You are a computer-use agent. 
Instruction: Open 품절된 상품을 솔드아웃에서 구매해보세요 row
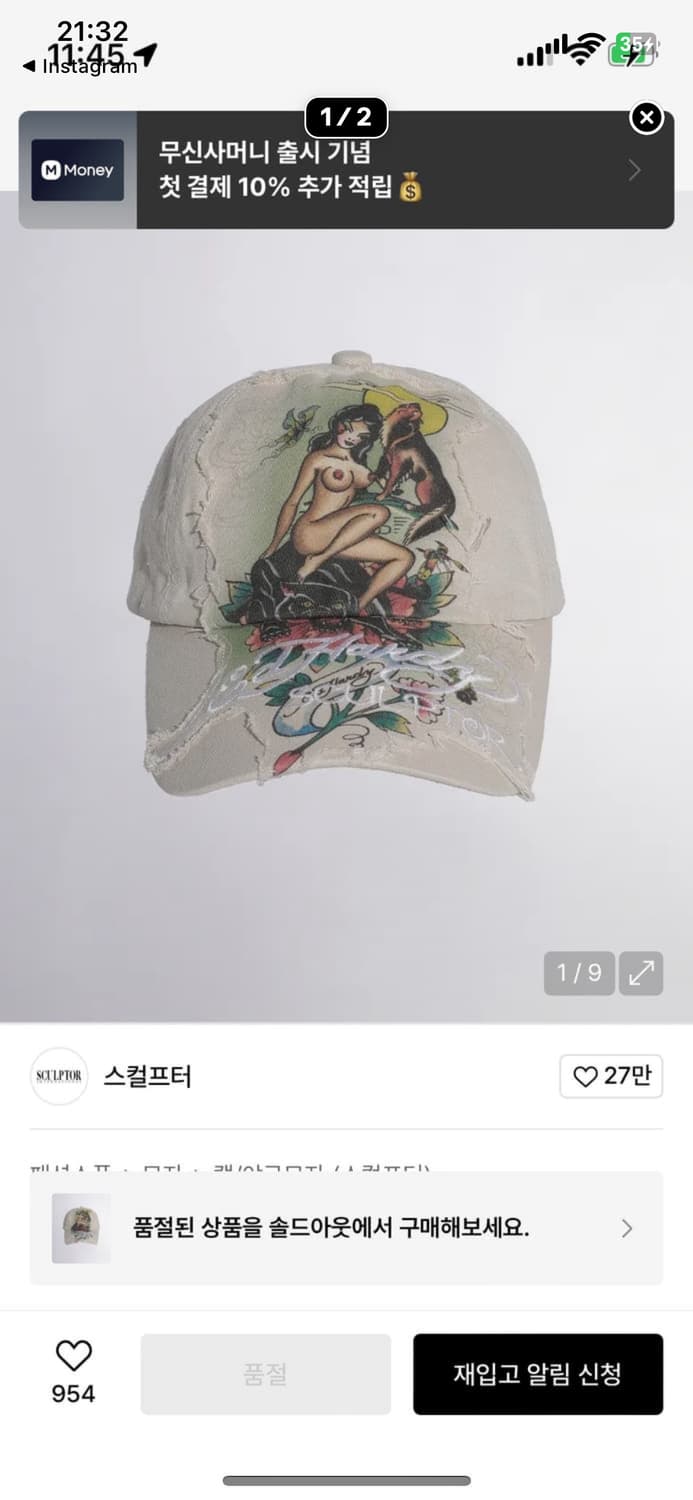tap(346, 1228)
